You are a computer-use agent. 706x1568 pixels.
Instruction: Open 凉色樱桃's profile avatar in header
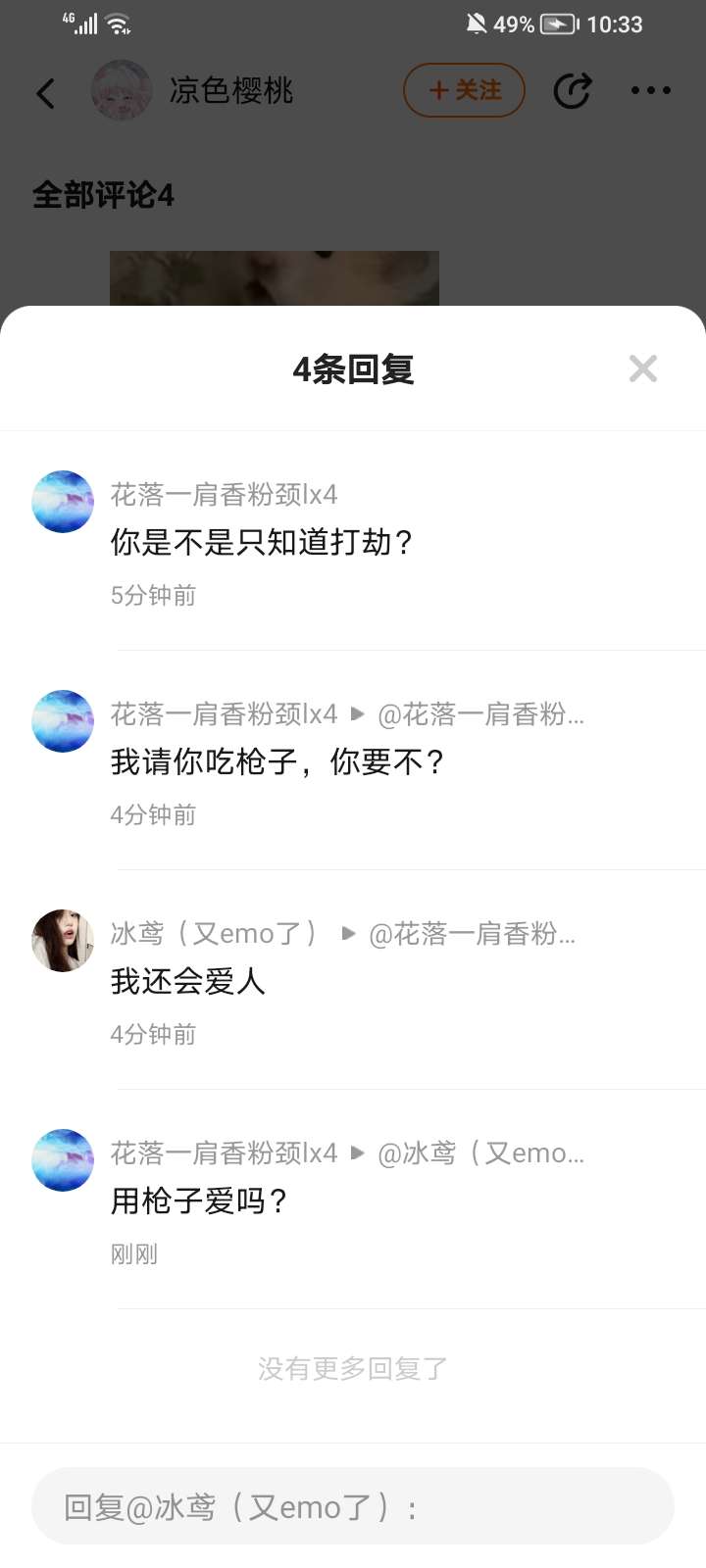121,90
